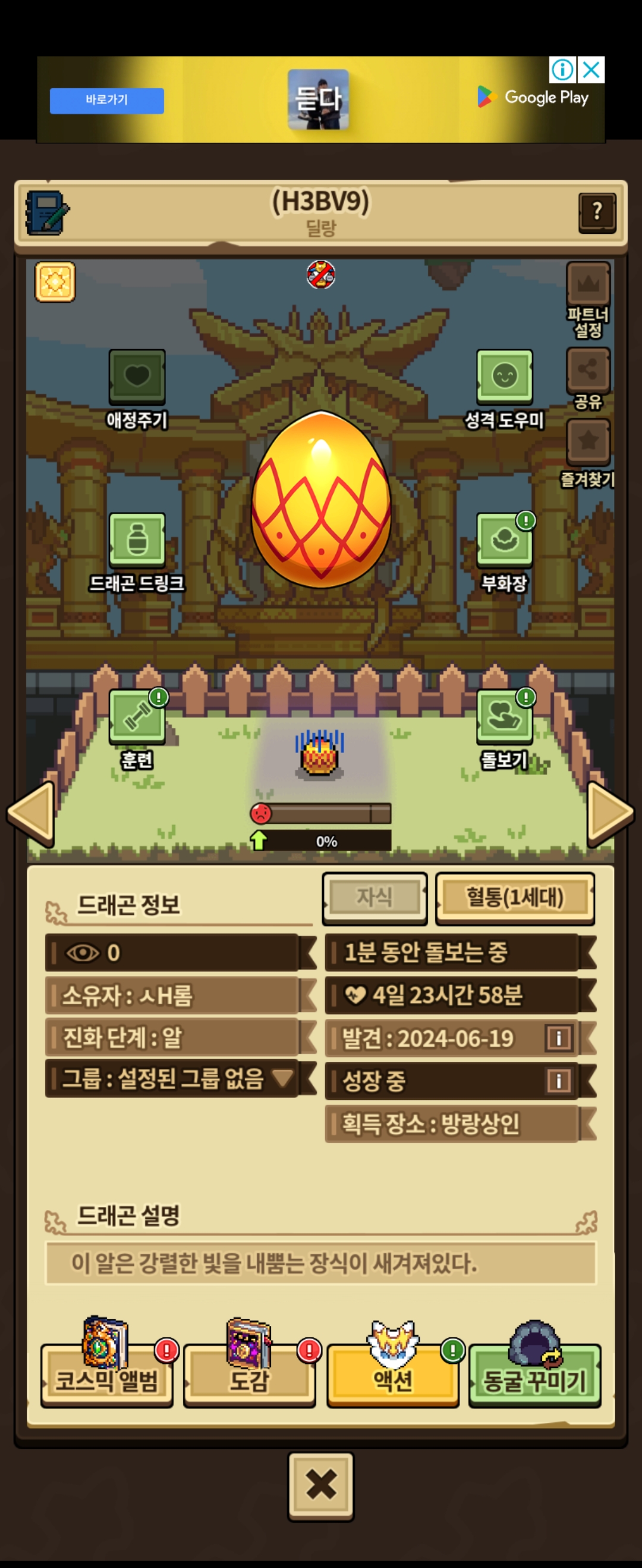Screen dimensions: 642x1568
Task: Go to the next dragon arrow
Action: pos(610,813)
